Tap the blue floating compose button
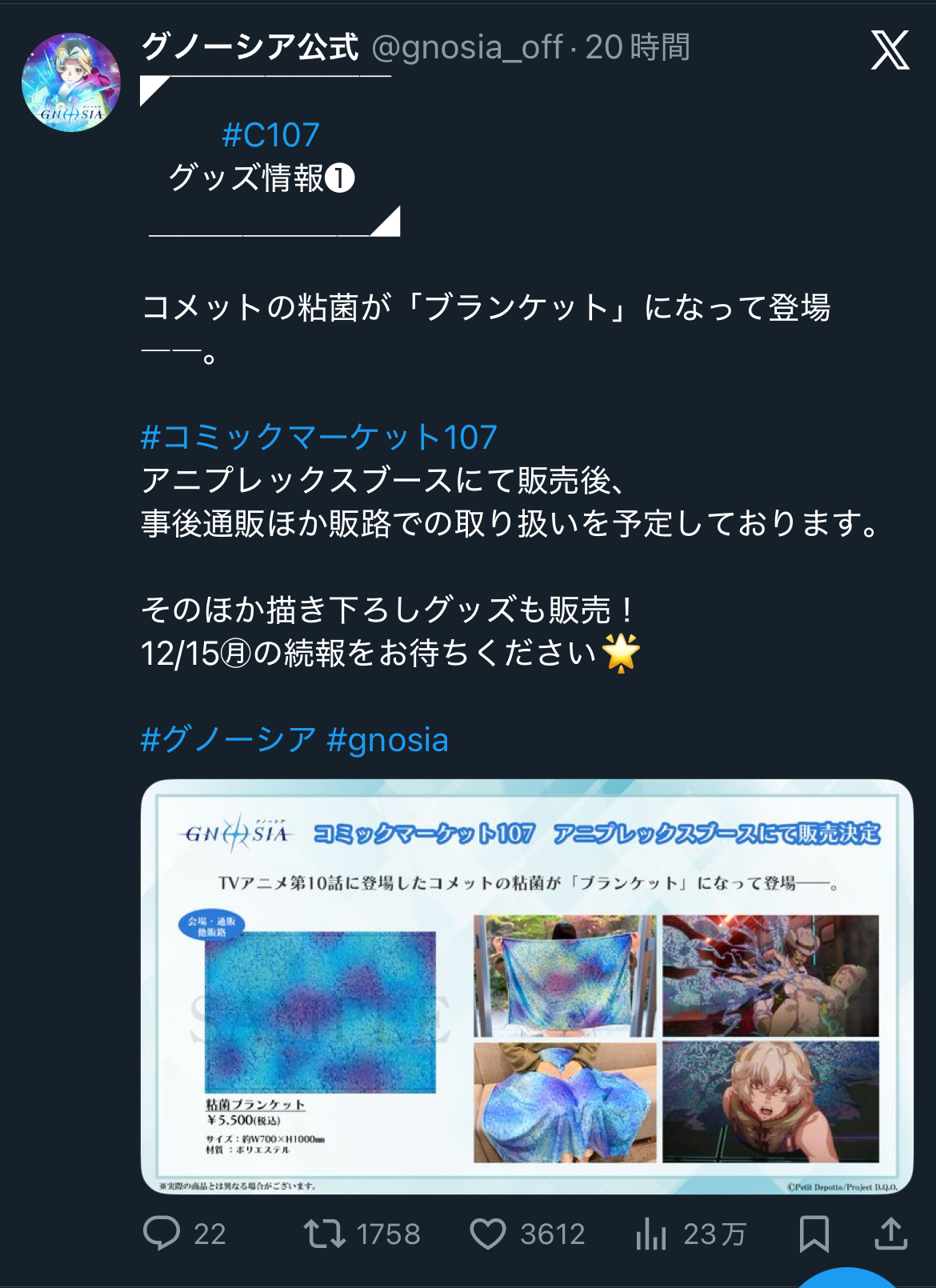This screenshot has height=1288, width=936. tap(848, 1277)
